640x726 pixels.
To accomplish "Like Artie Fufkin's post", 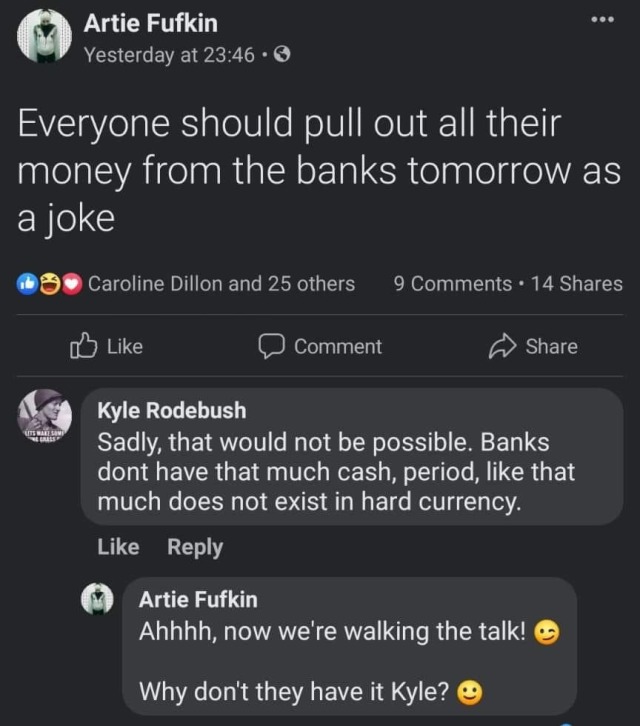I will pos(106,346).
